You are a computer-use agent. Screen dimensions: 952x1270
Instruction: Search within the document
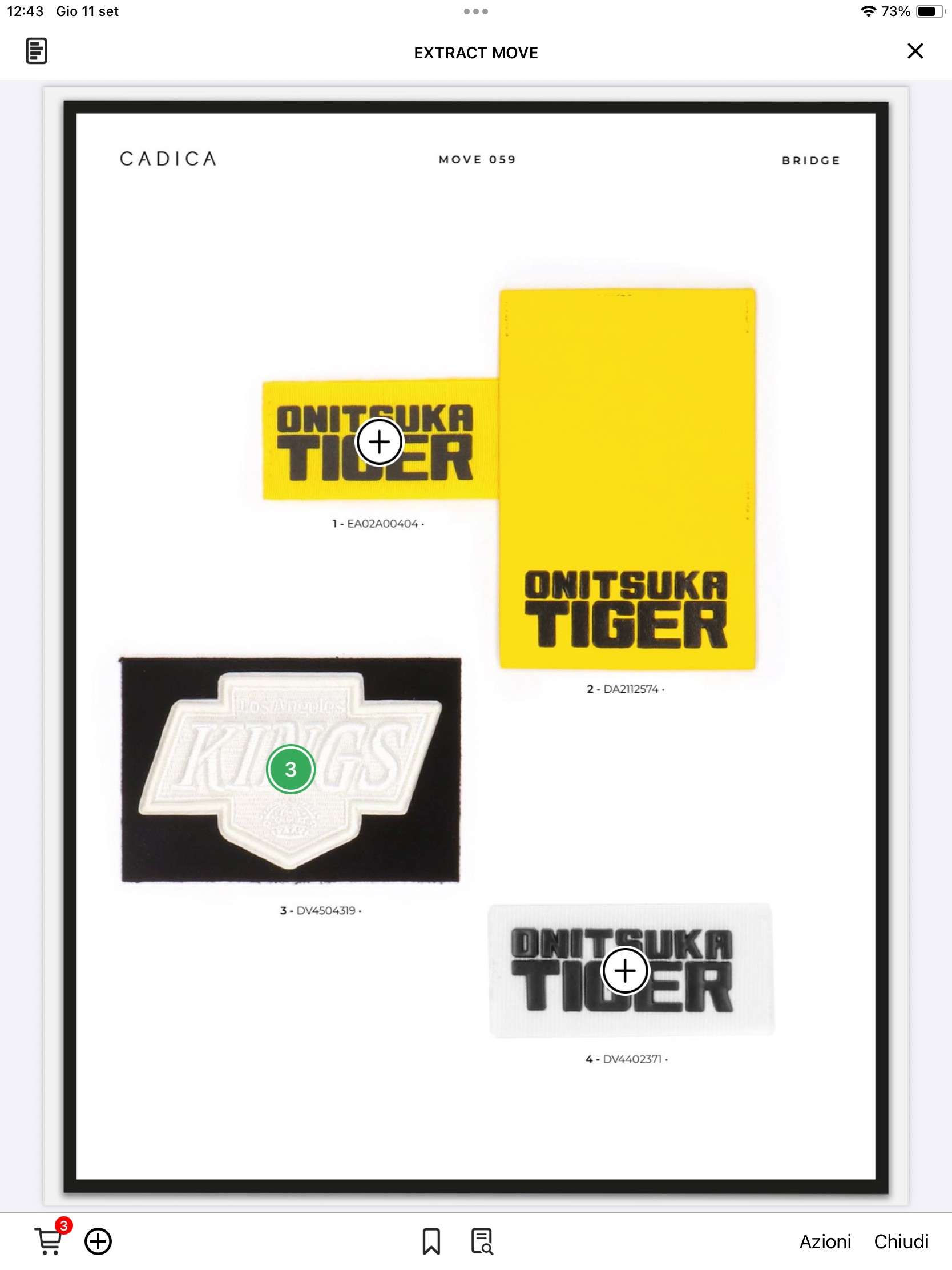(x=482, y=1241)
